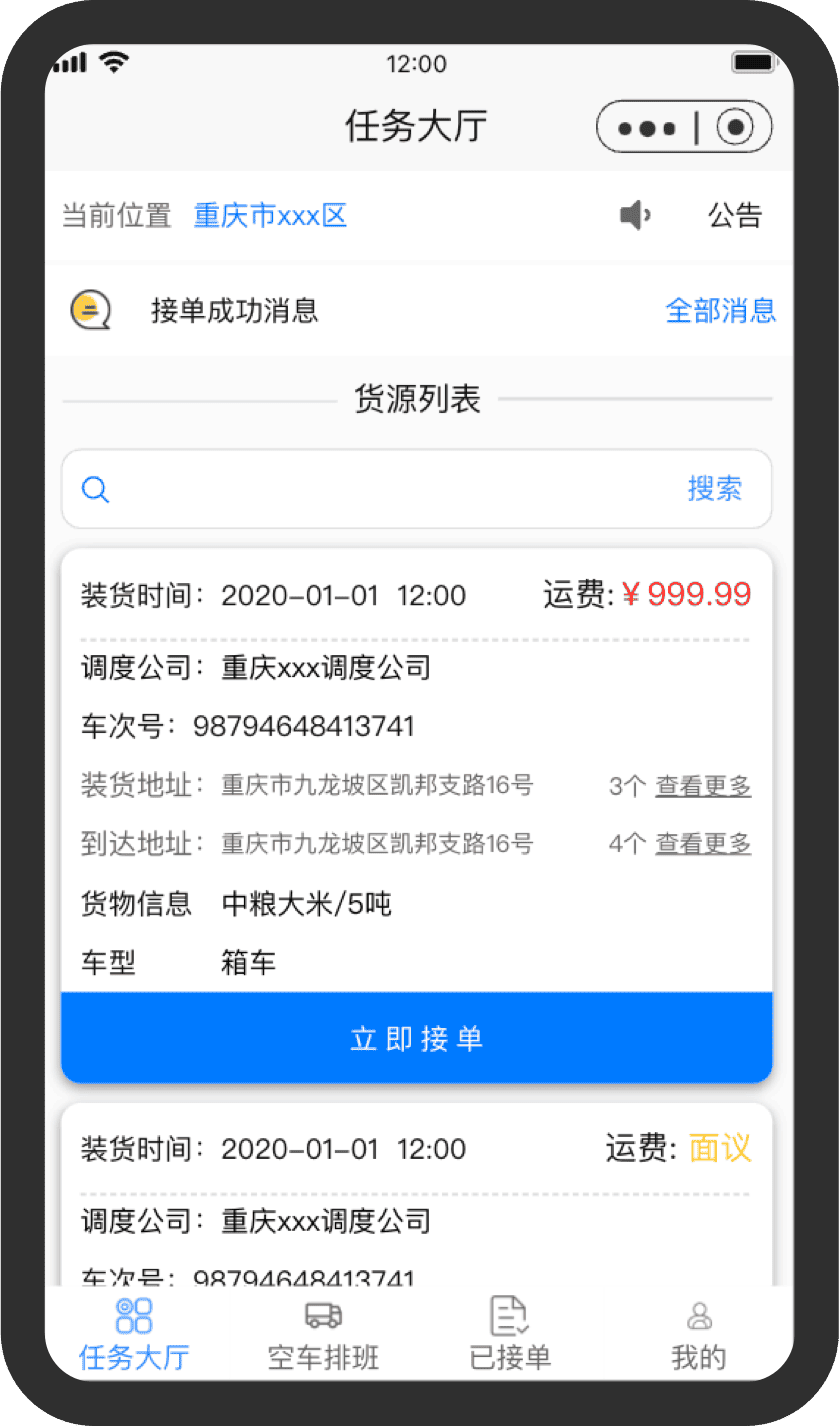Accept the order with 立即接单
Screen dimensions: 839x1426
(417, 1038)
